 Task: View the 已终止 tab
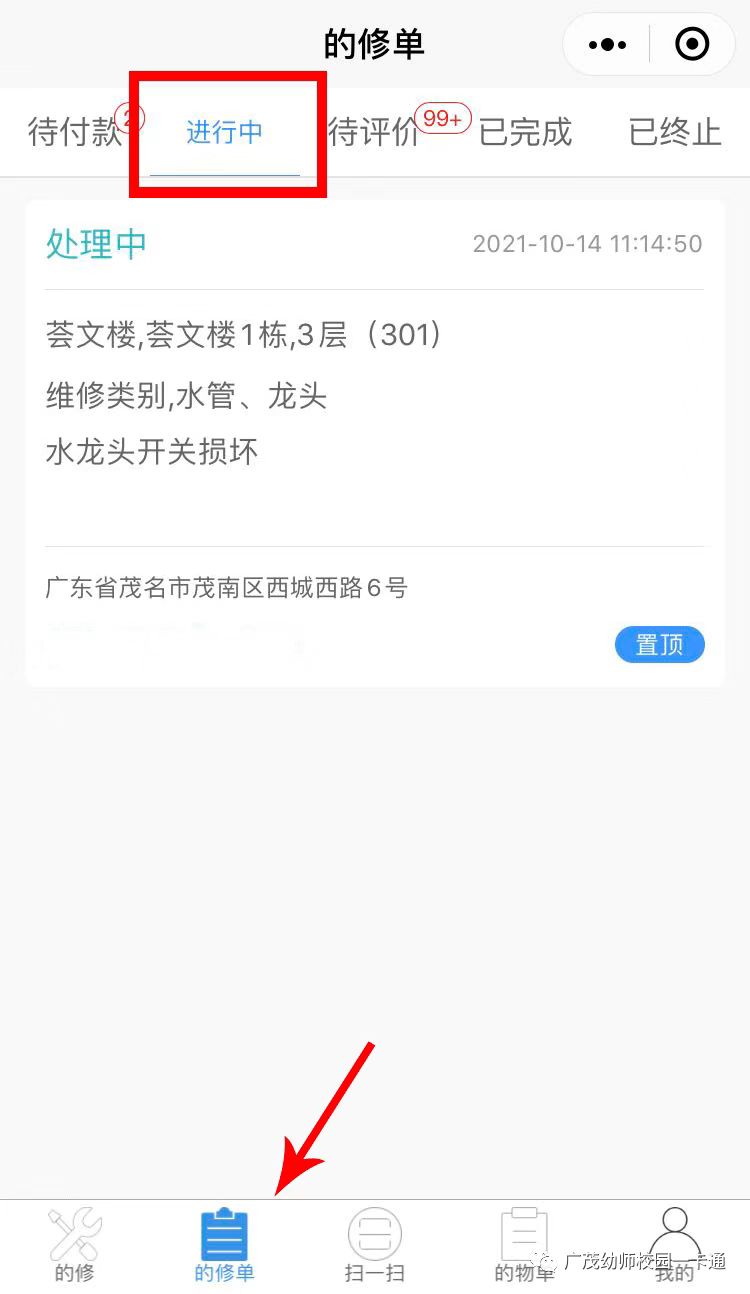pos(675,132)
